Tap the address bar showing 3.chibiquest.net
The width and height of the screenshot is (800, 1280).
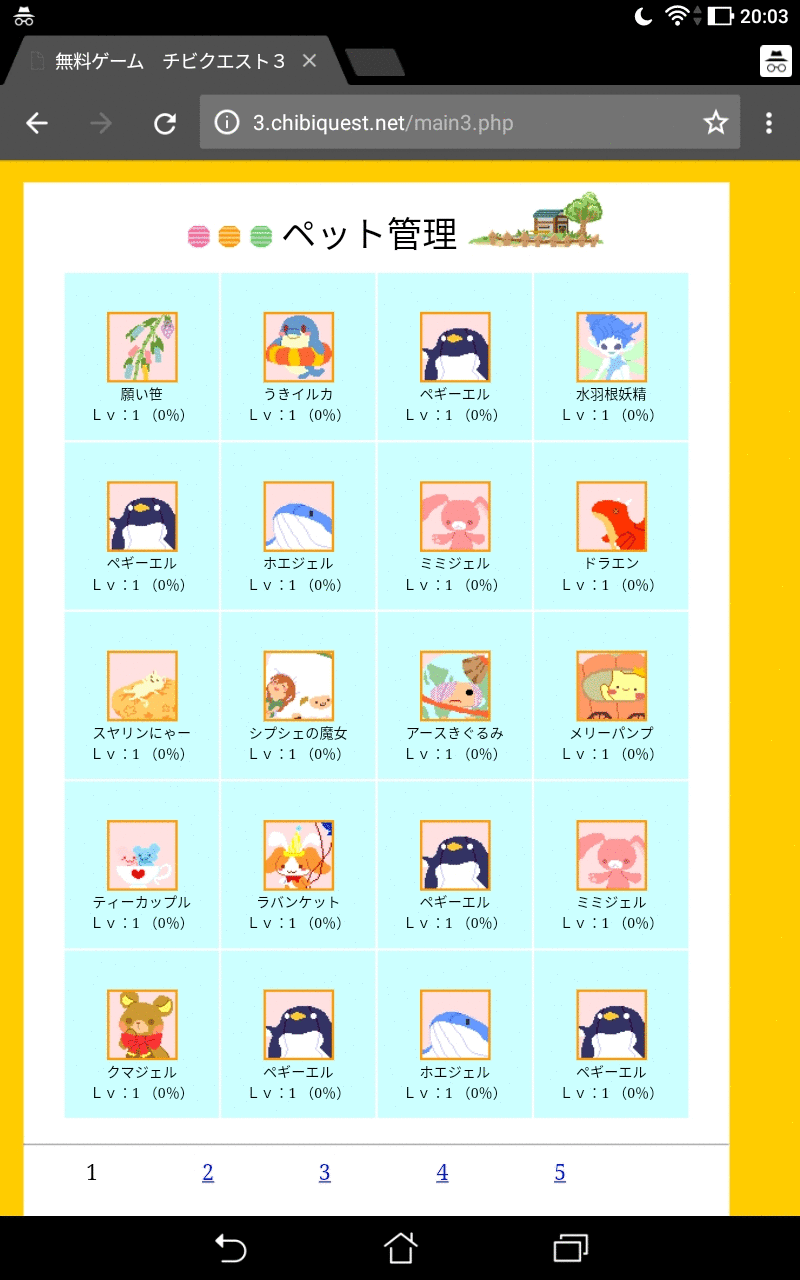point(450,123)
